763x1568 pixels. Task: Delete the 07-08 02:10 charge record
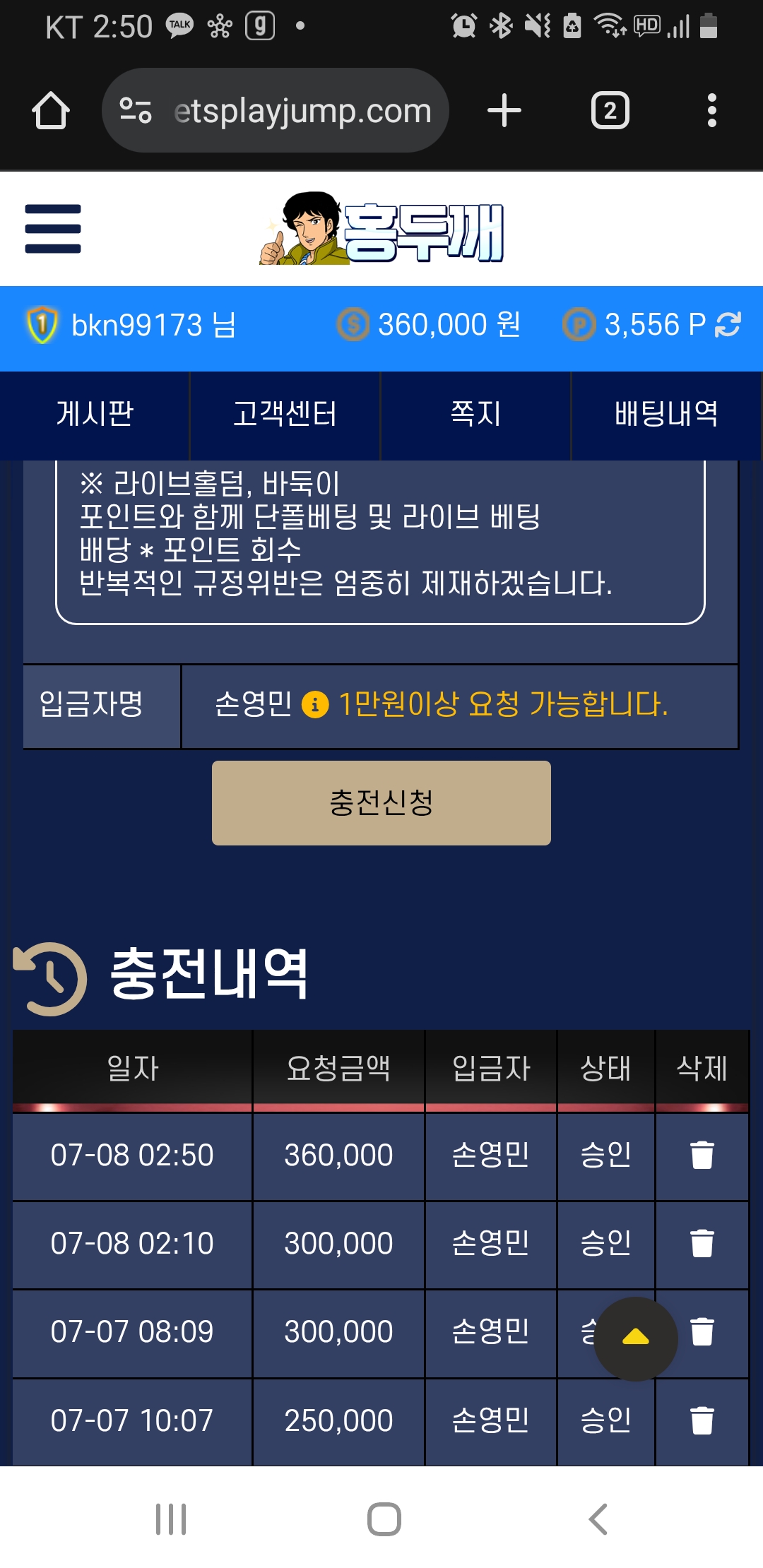702,1244
